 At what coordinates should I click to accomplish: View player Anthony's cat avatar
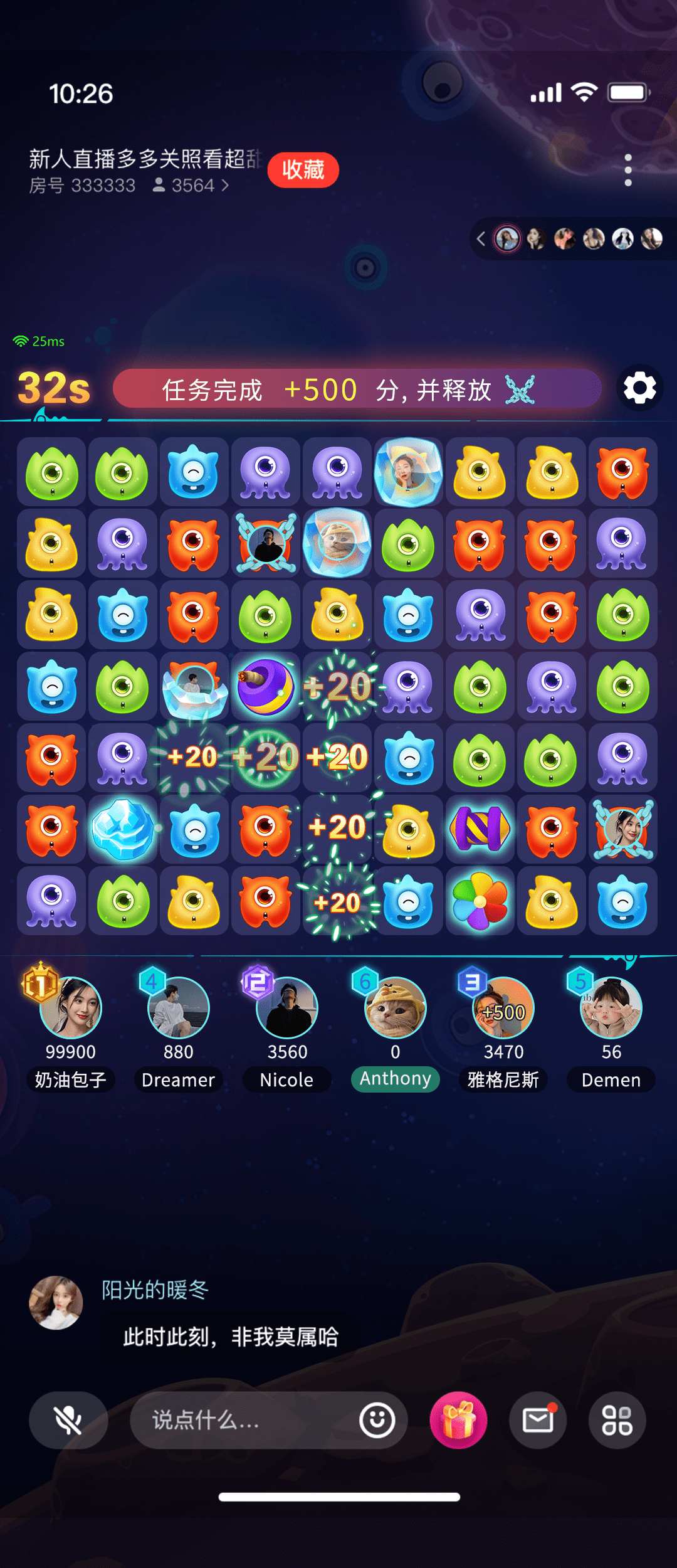point(396,1008)
